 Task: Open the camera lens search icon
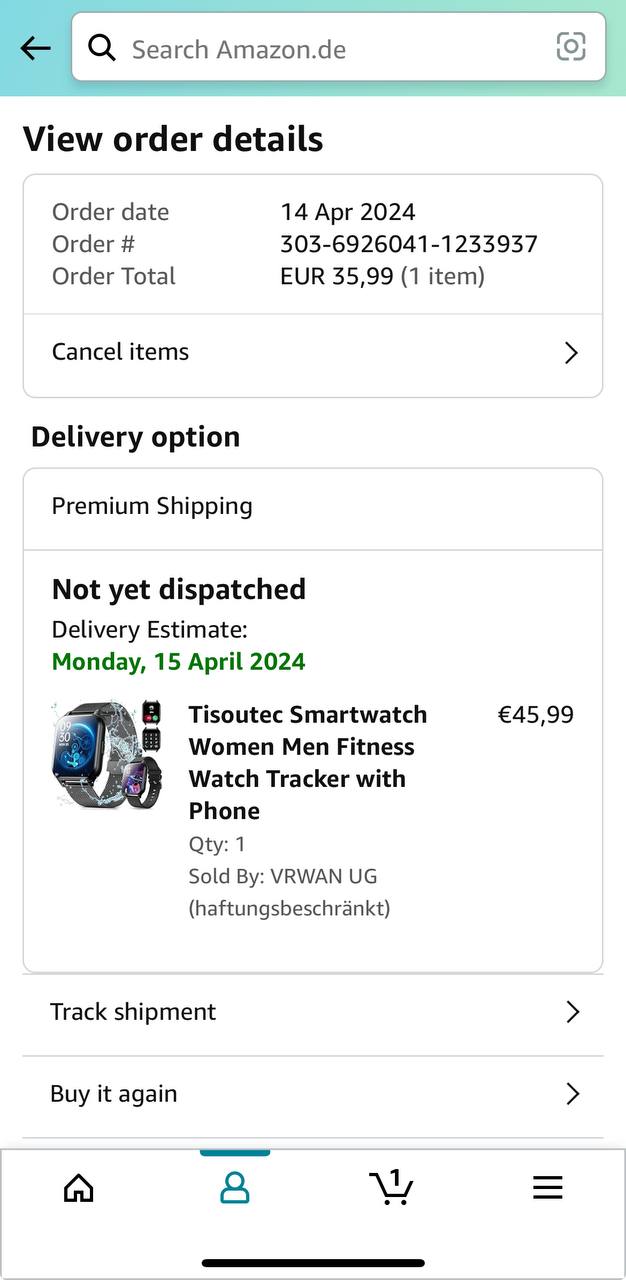(x=571, y=47)
